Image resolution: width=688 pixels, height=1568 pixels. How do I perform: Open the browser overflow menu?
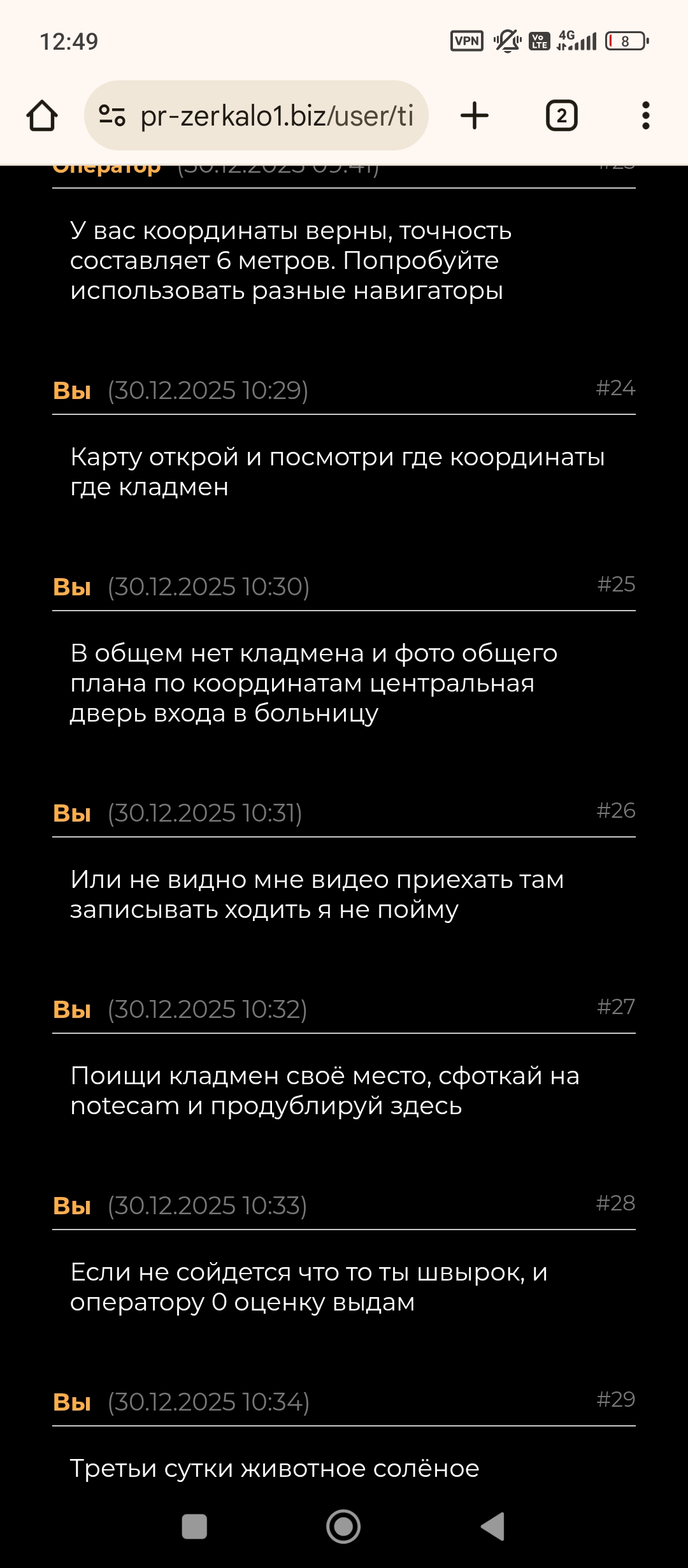click(x=645, y=116)
